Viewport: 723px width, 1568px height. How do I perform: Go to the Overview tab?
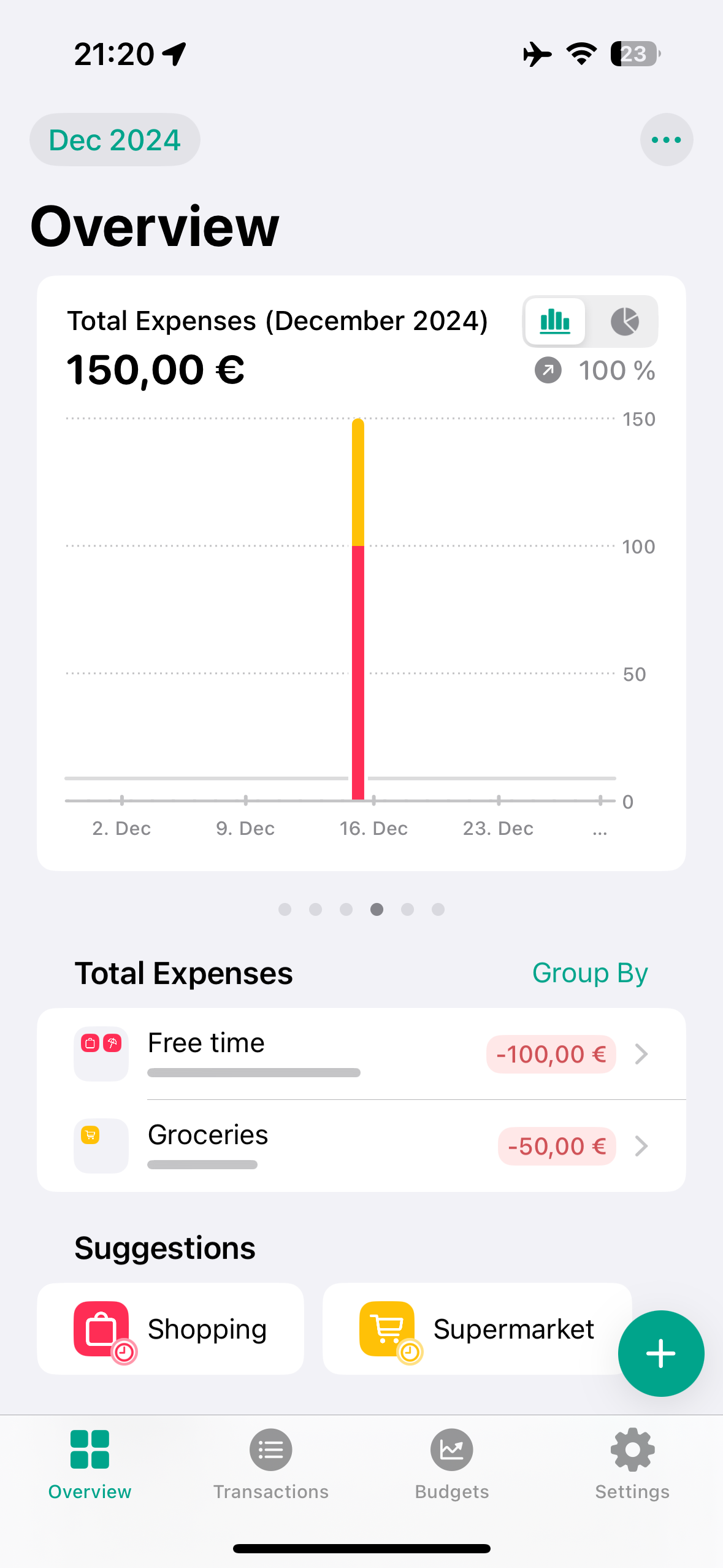click(x=90, y=1464)
